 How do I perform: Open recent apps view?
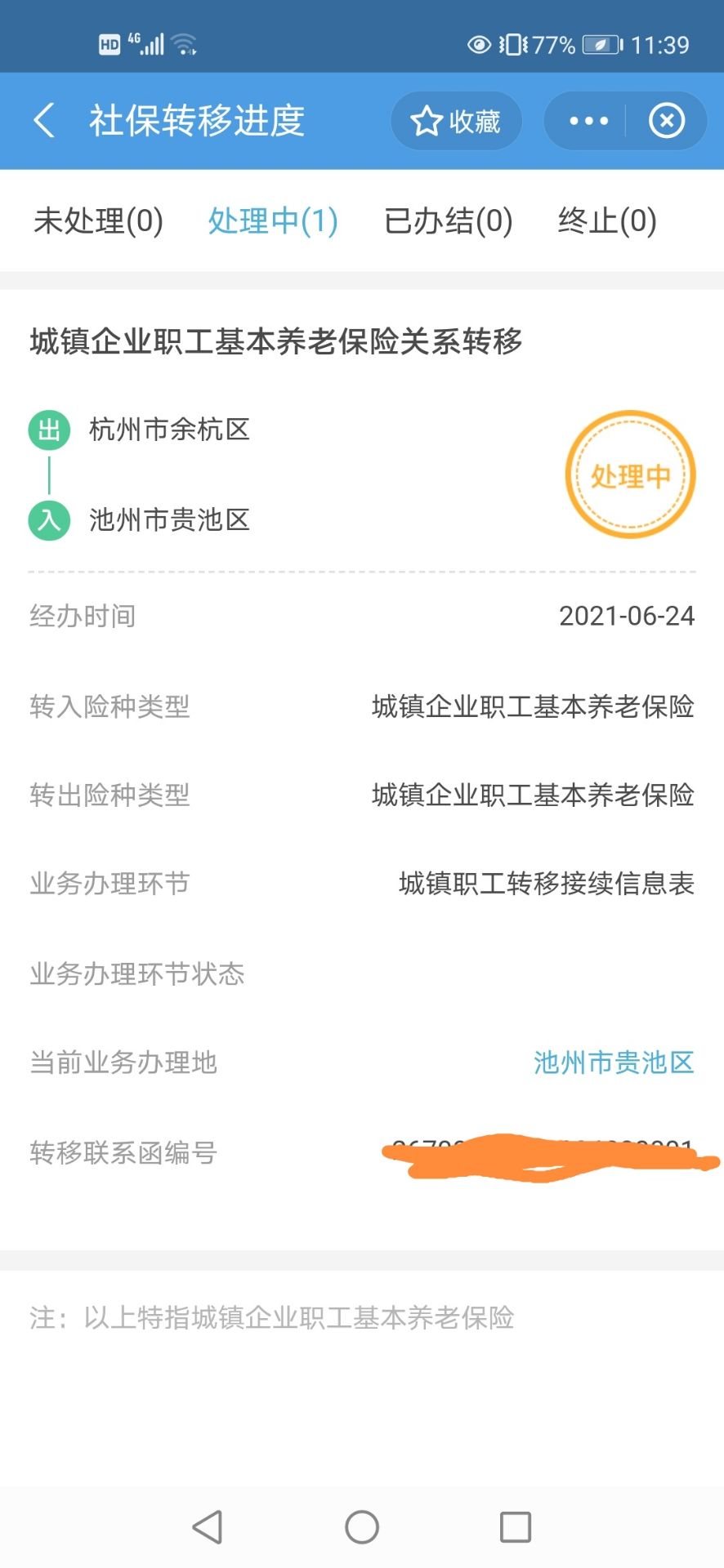[x=515, y=1526]
